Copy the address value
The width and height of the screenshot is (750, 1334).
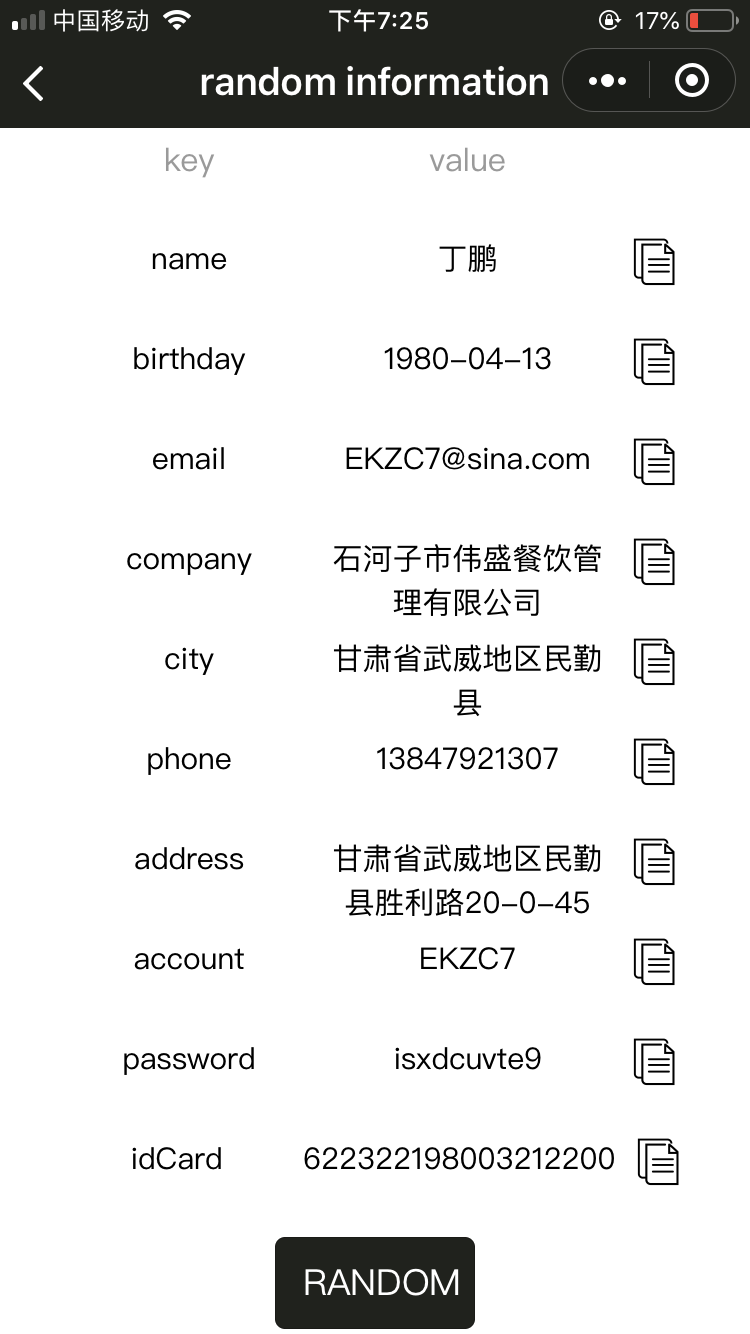(x=654, y=861)
